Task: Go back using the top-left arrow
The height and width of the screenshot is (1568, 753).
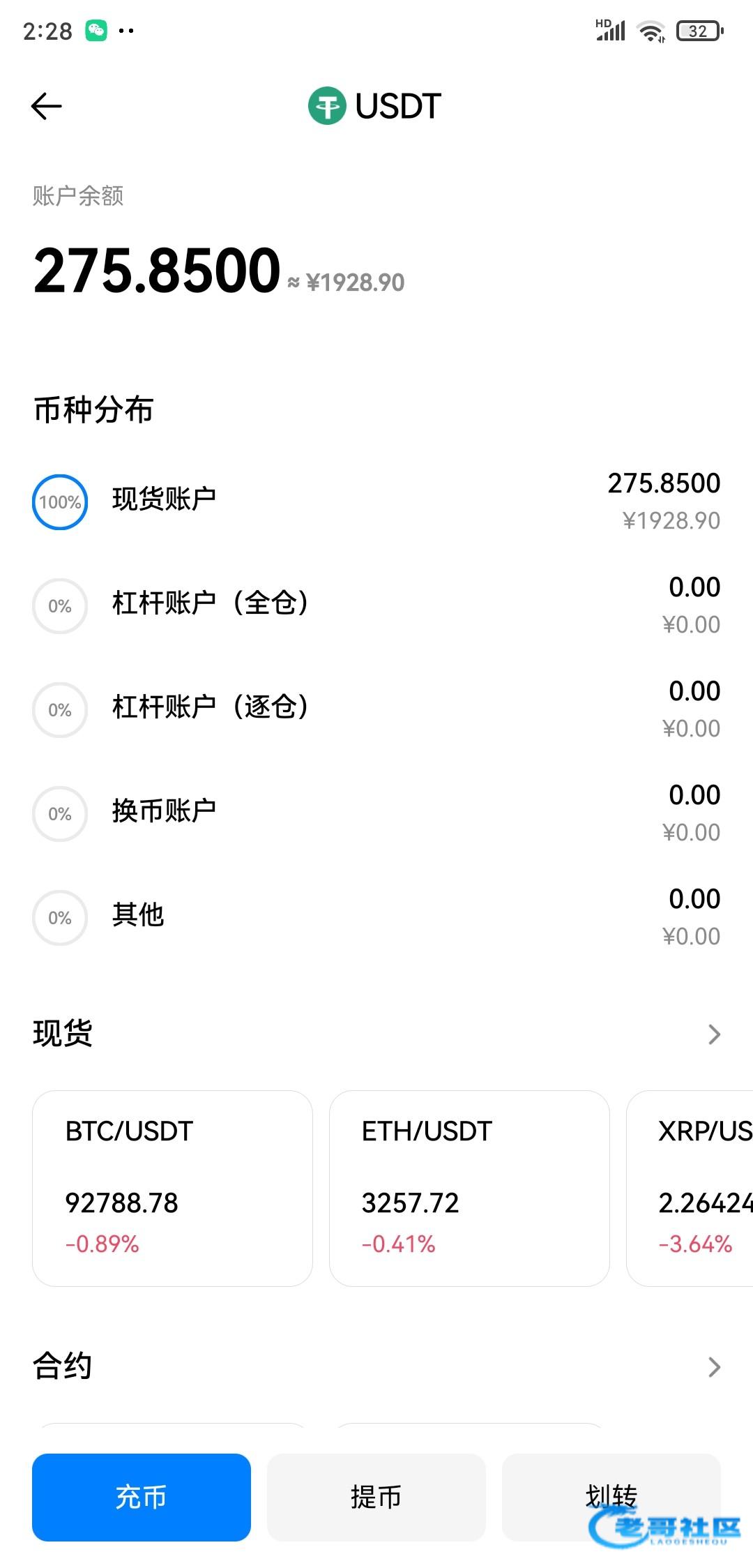Action: (x=47, y=106)
